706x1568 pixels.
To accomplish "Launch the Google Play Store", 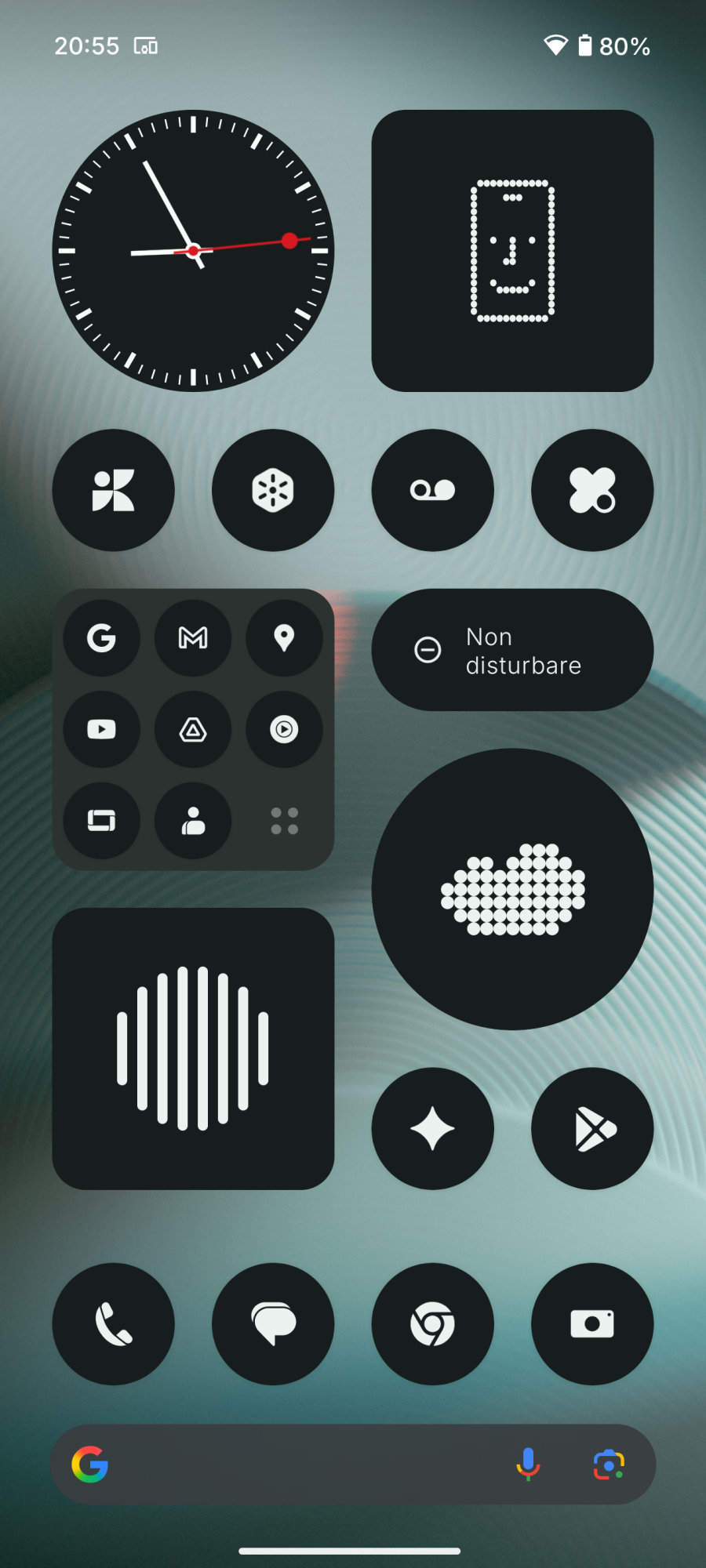I will tap(592, 1129).
